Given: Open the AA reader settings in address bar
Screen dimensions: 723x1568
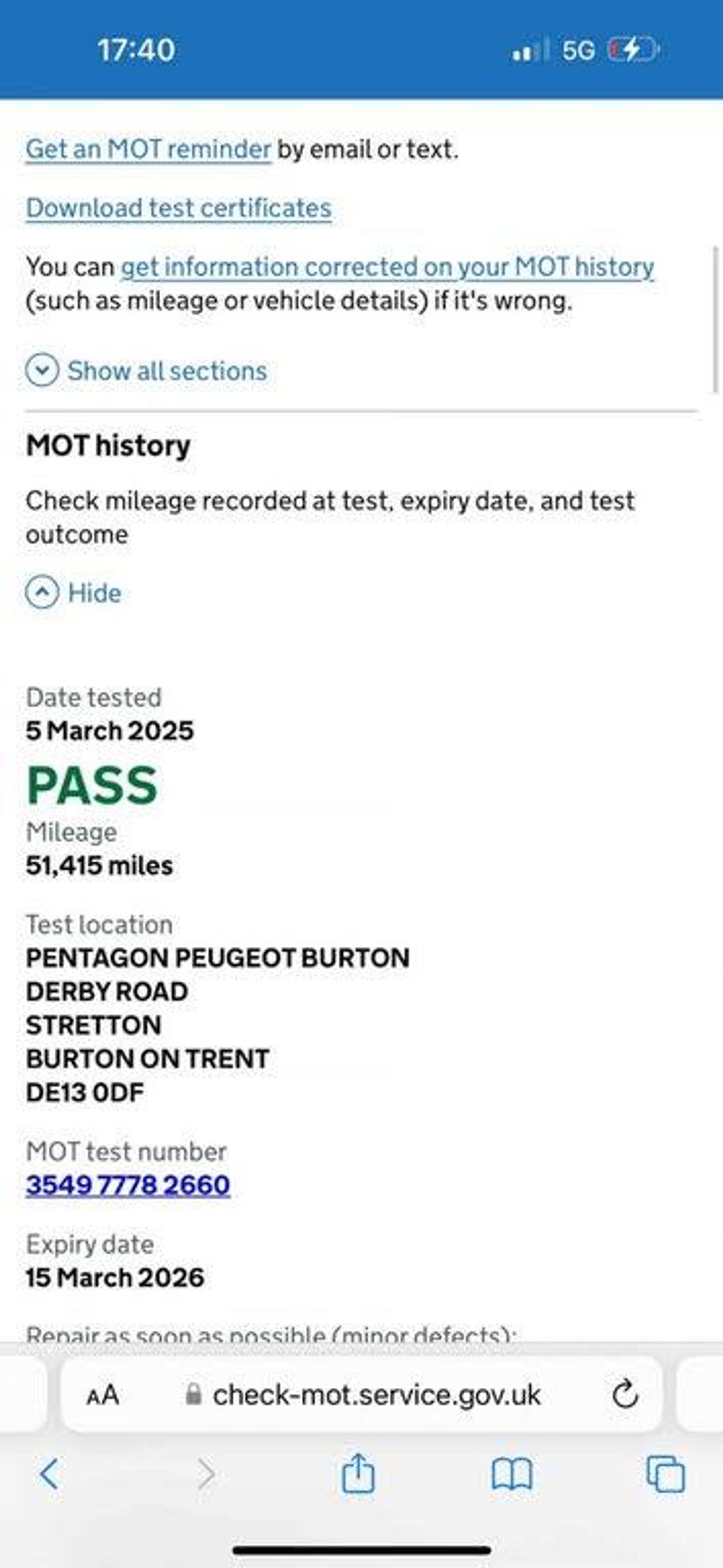Looking at the screenshot, I should [102, 1394].
